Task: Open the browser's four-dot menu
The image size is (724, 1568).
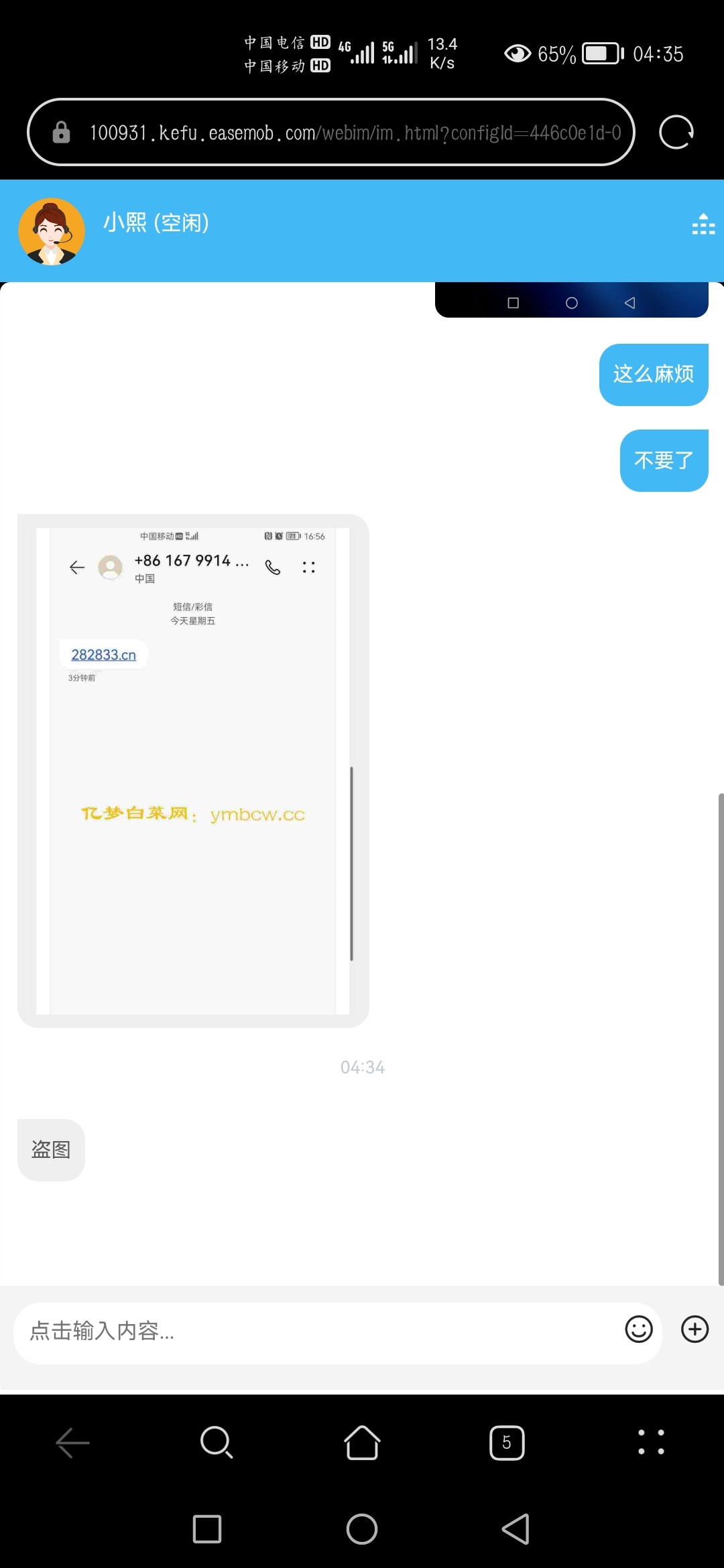Action: click(651, 1442)
